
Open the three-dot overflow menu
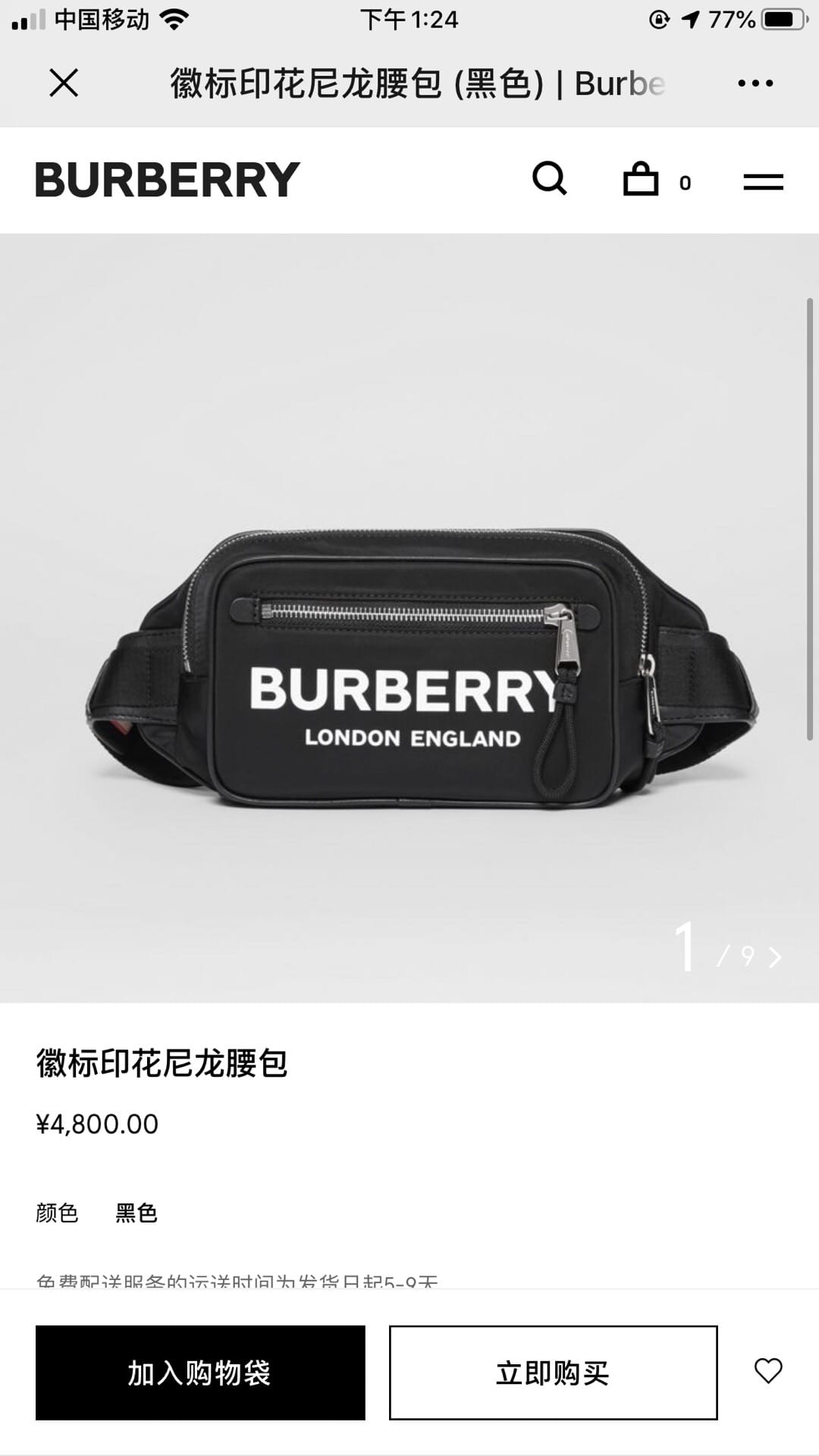[755, 83]
